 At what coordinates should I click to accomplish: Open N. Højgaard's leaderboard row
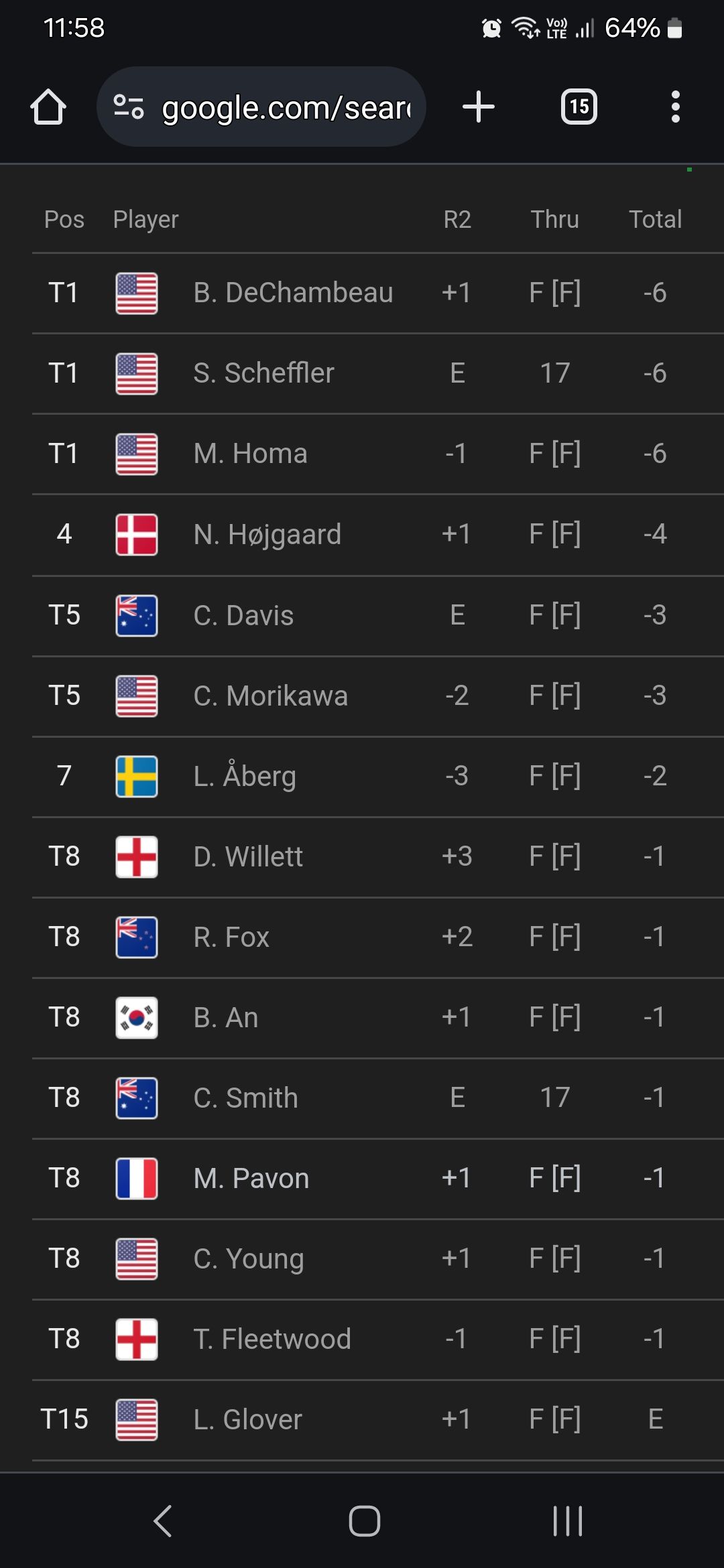(267, 534)
